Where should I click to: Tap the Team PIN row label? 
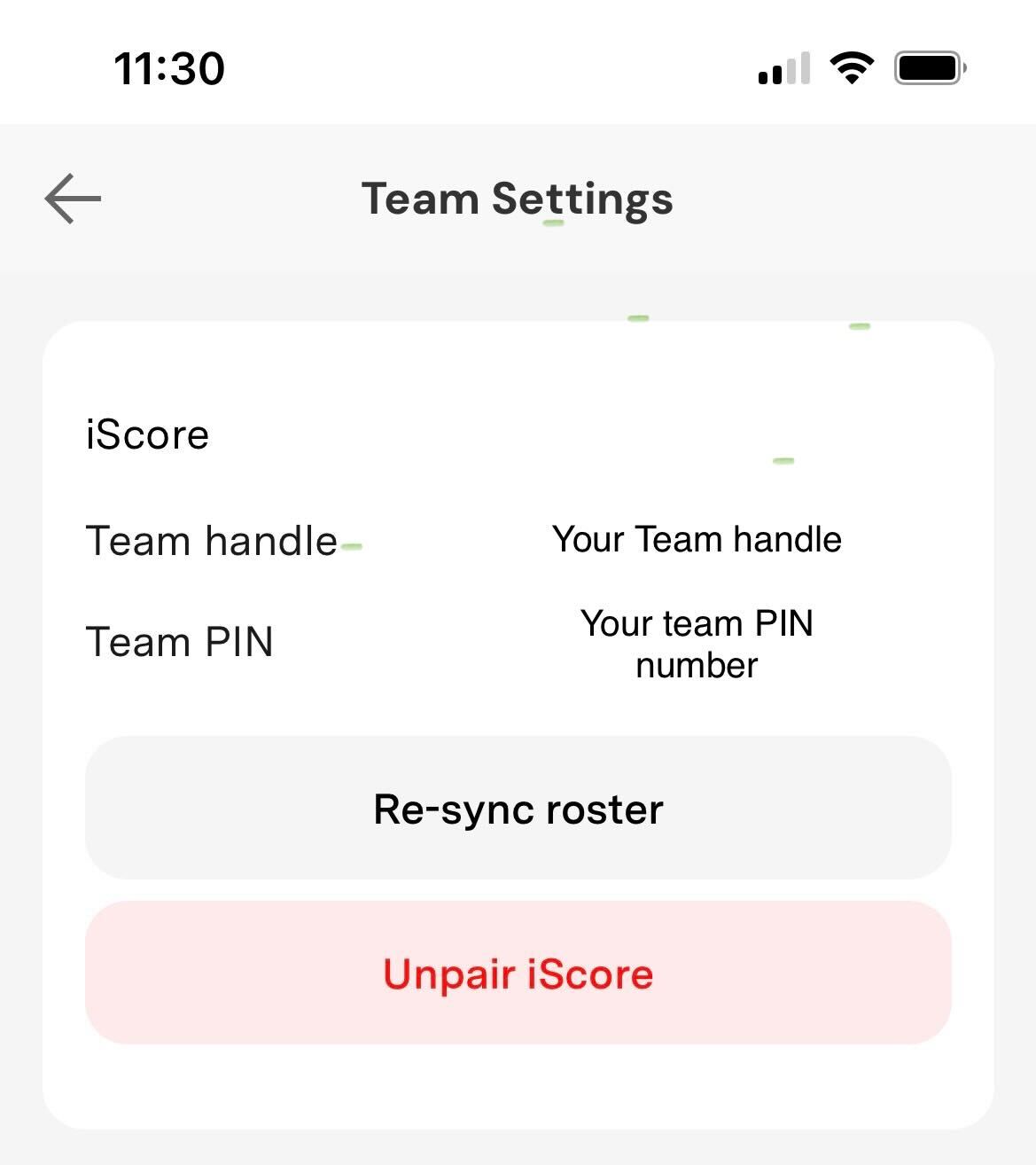(x=178, y=641)
